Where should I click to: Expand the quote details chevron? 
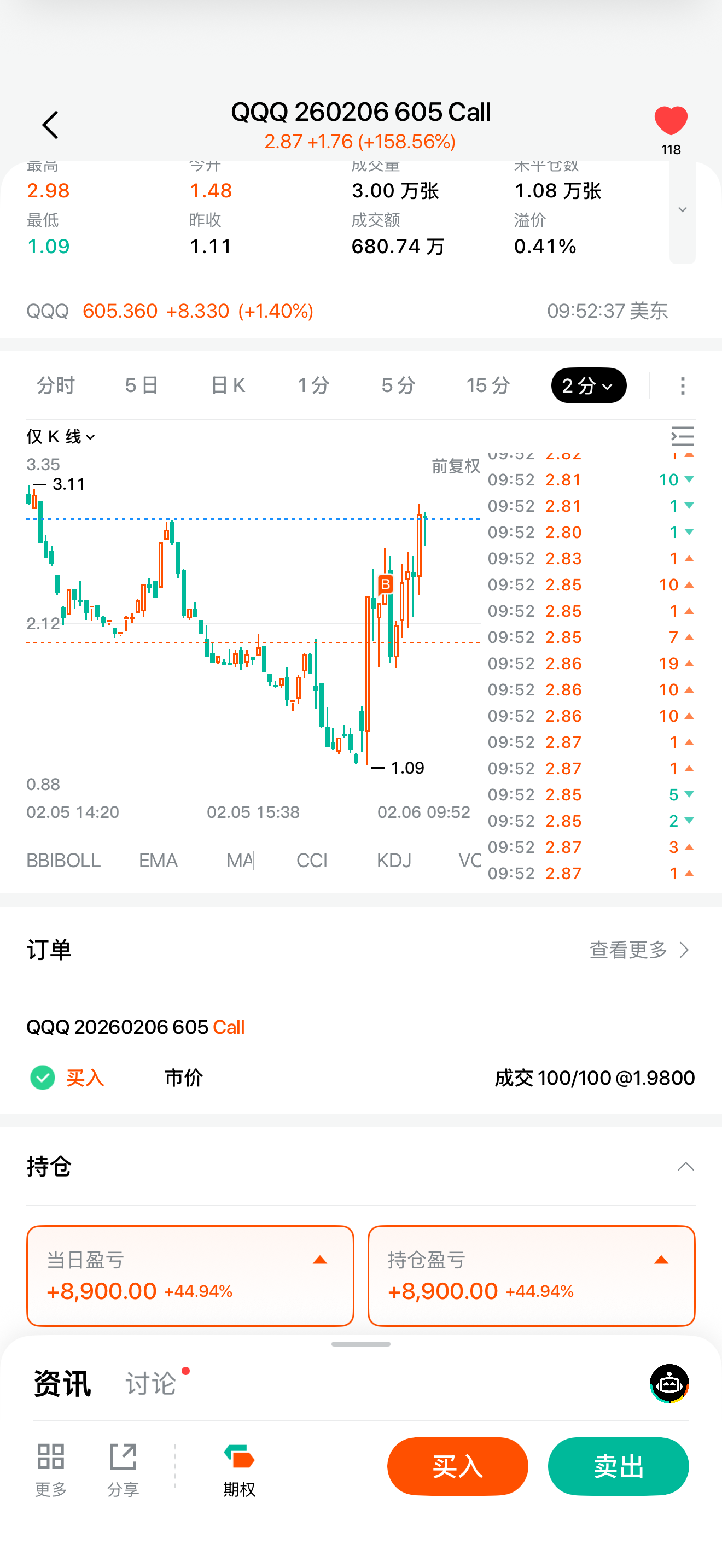(682, 210)
